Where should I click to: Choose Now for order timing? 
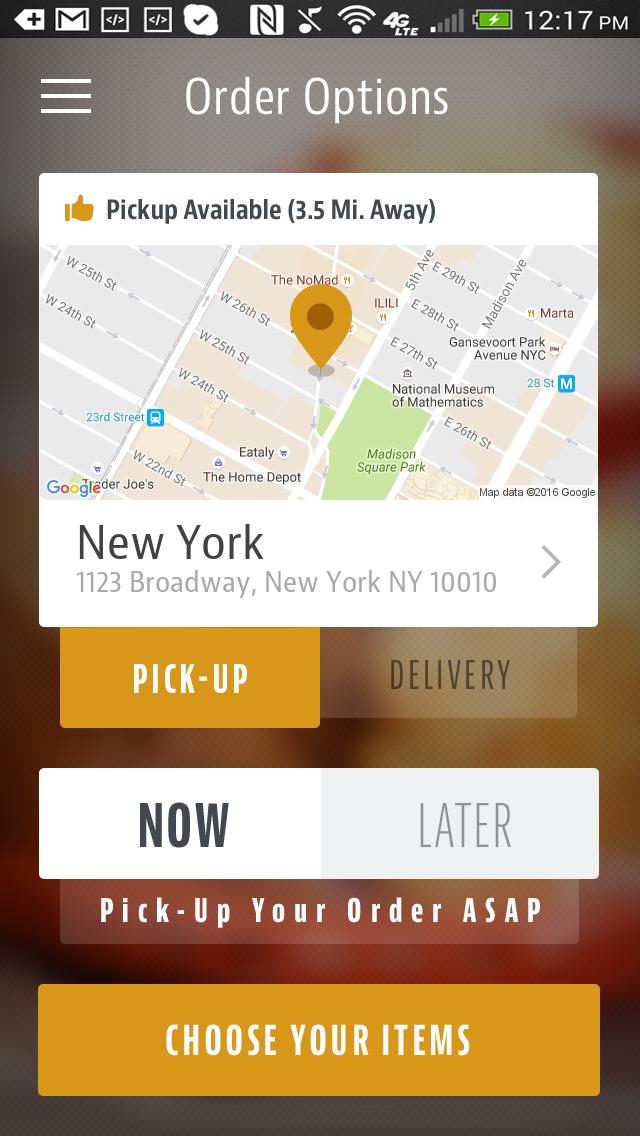coord(181,824)
